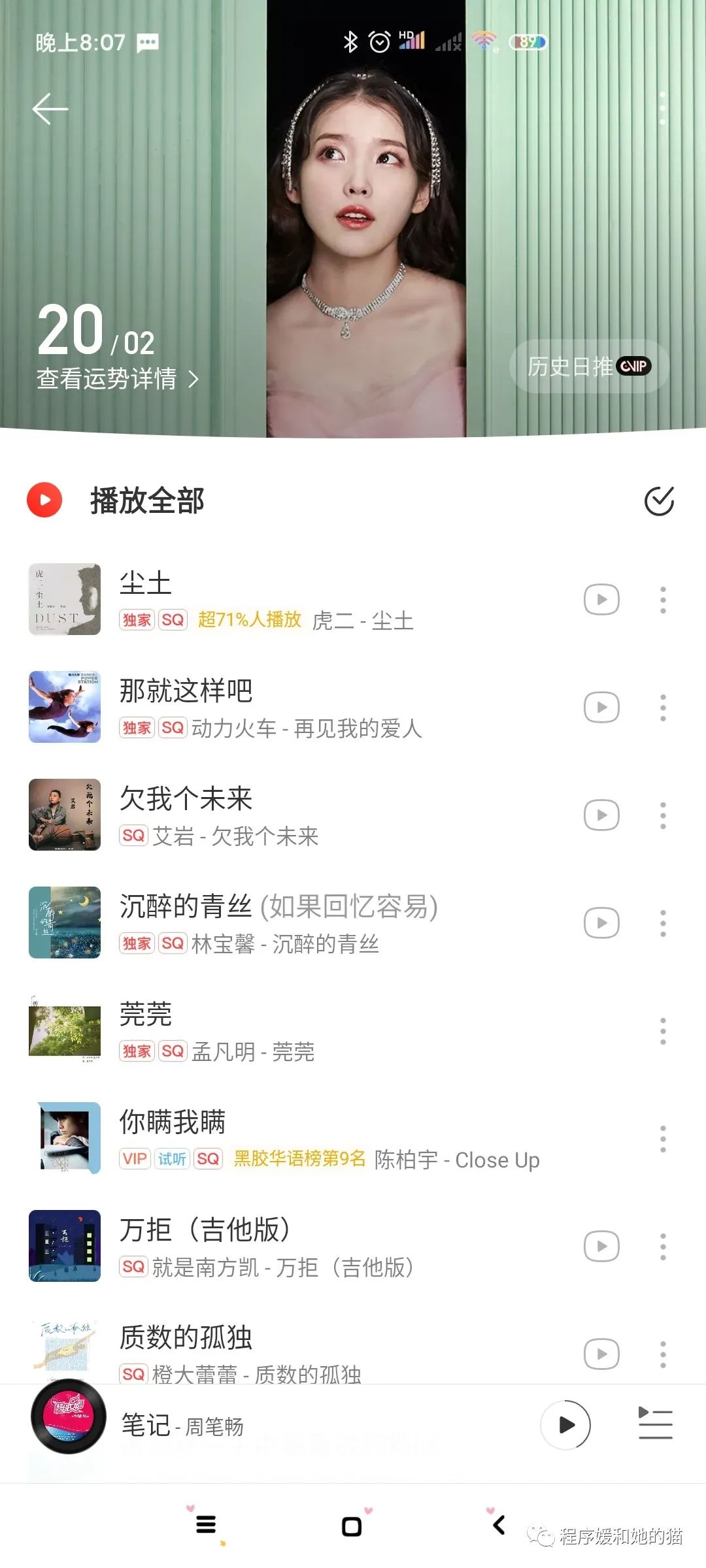
Task: Open the now playing album disc
Action: point(69,1416)
